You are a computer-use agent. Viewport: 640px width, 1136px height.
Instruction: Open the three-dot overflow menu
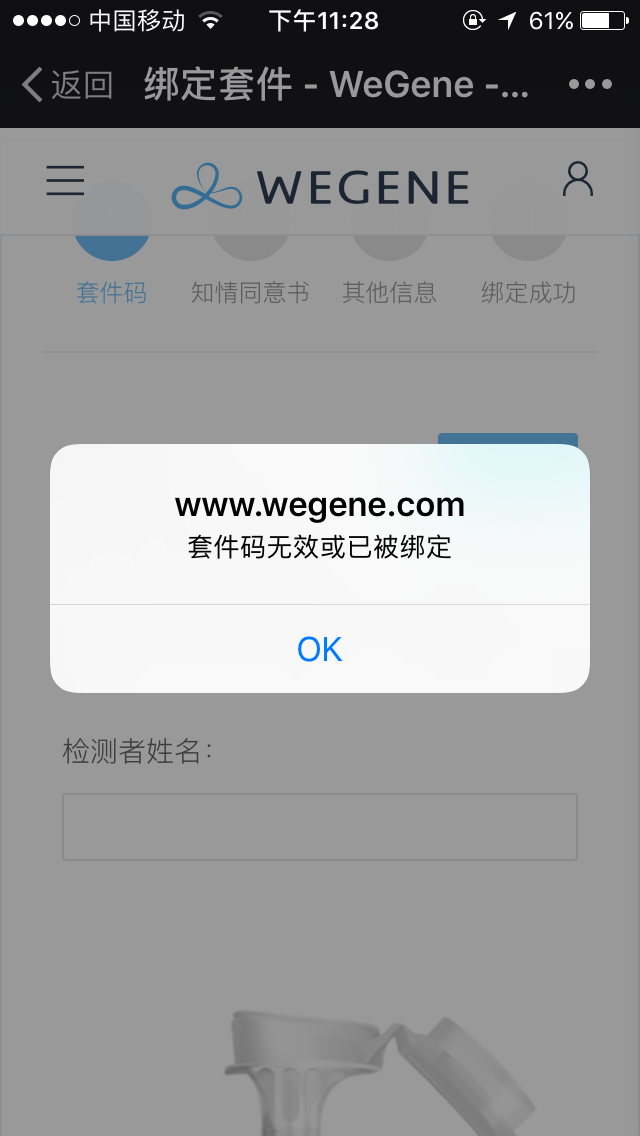pos(591,85)
